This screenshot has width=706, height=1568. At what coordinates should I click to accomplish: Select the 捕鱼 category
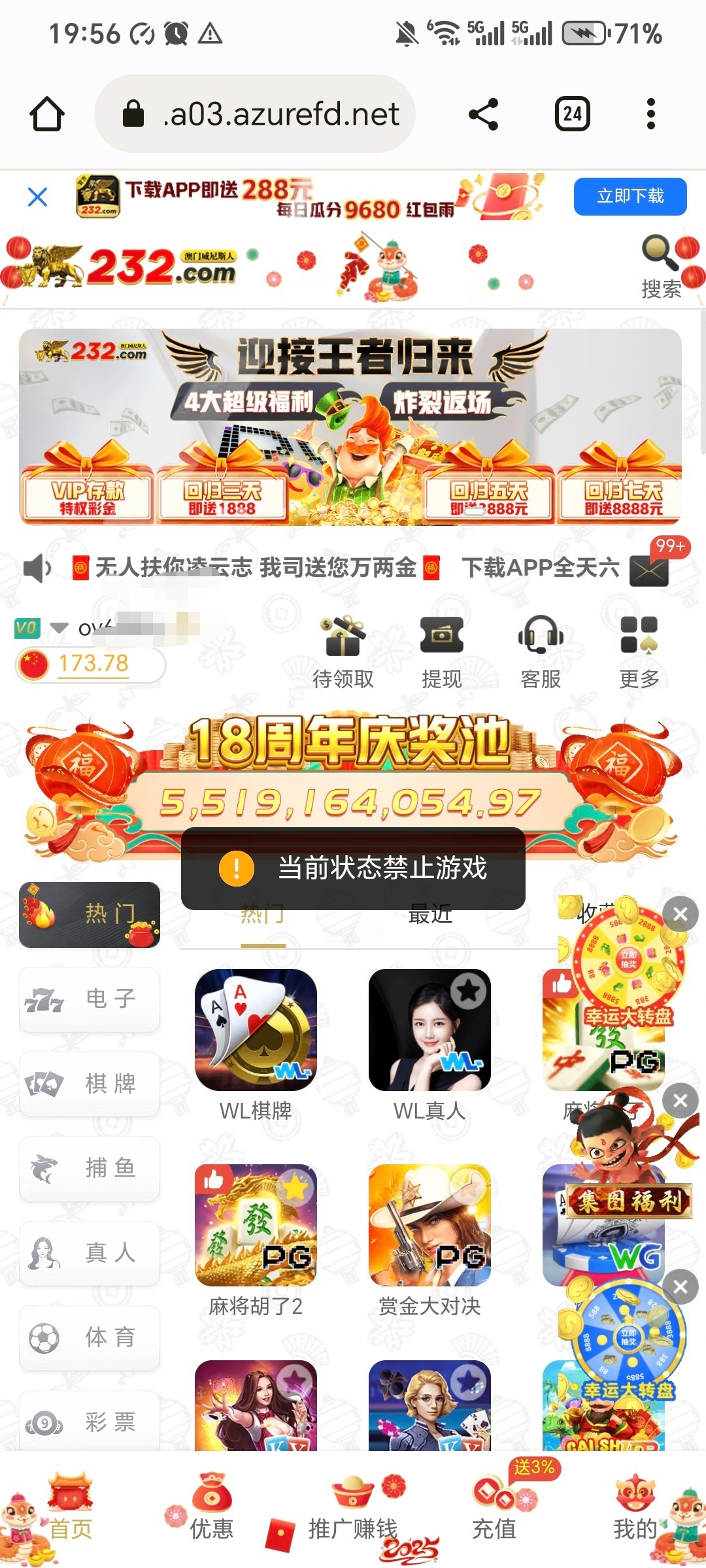(90, 1168)
